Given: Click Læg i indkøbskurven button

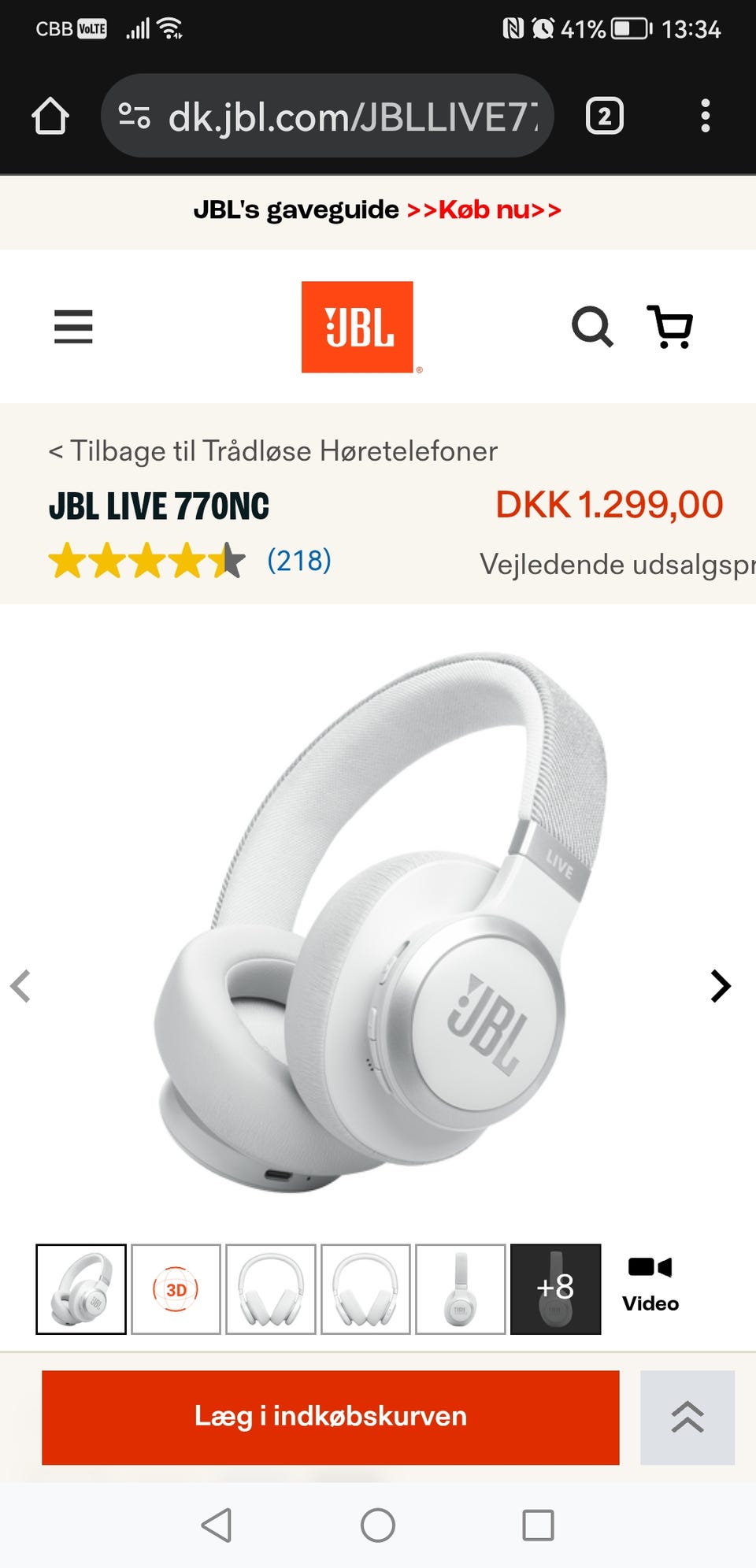Looking at the screenshot, I should point(331,1417).
